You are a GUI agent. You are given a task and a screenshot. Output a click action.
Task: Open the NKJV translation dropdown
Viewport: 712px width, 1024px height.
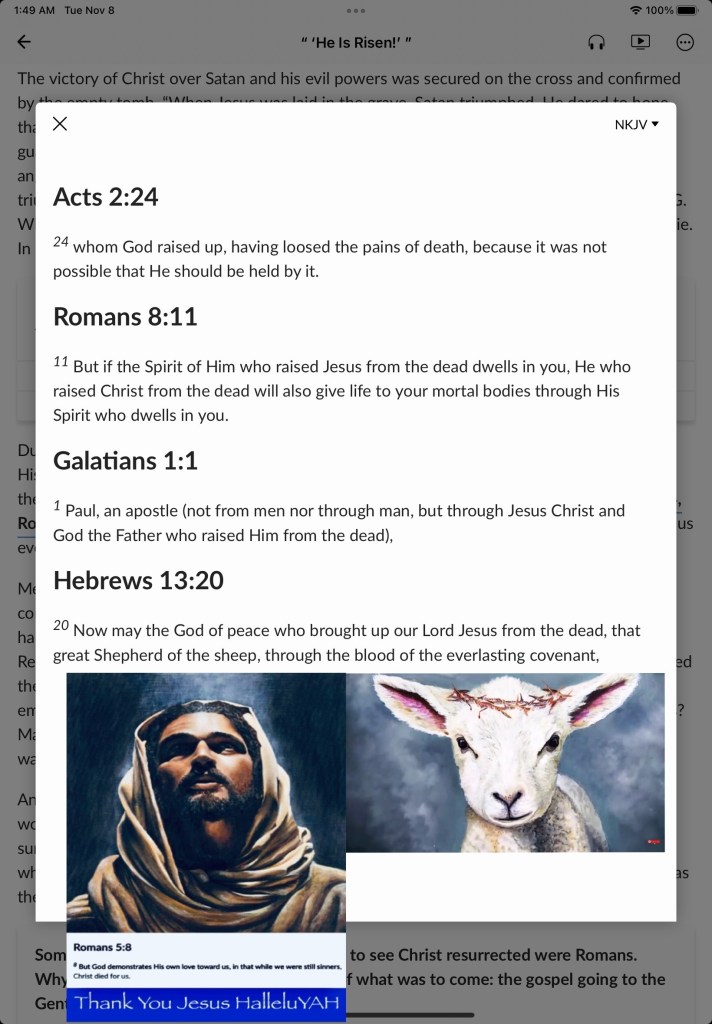click(x=636, y=125)
